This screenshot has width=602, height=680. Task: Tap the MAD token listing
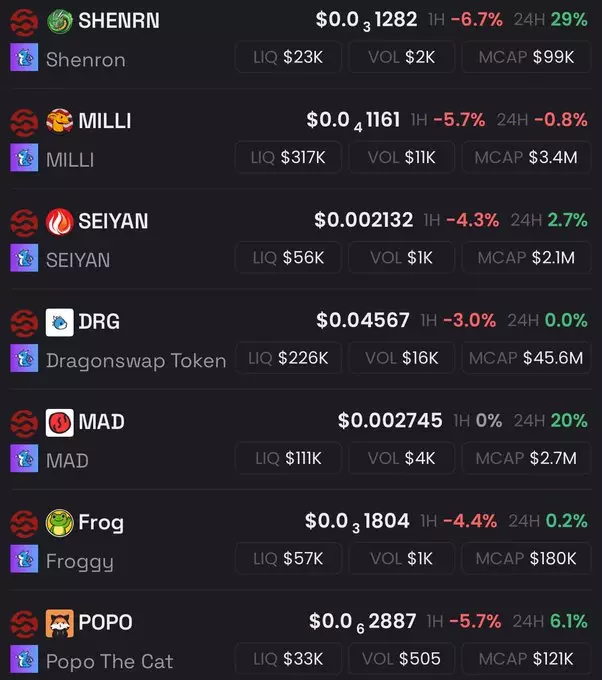[101, 422]
